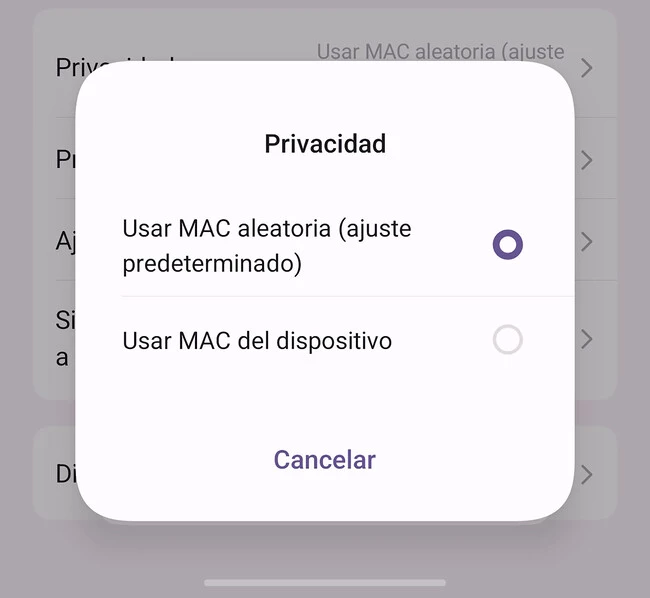Select Usar MAC aleatoria option
650x598 pixels.
coord(507,245)
